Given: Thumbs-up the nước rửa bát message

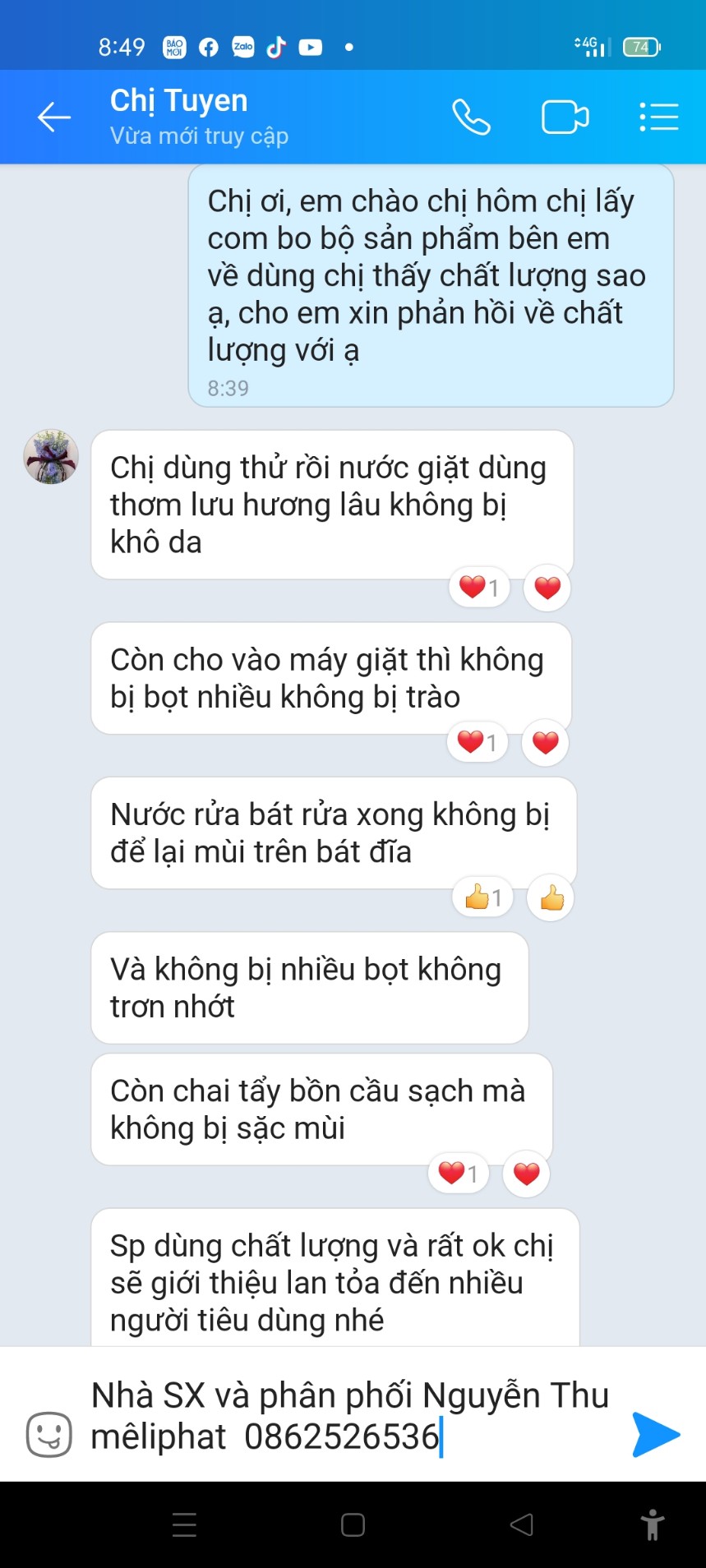Looking at the screenshot, I should click(551, 898).
